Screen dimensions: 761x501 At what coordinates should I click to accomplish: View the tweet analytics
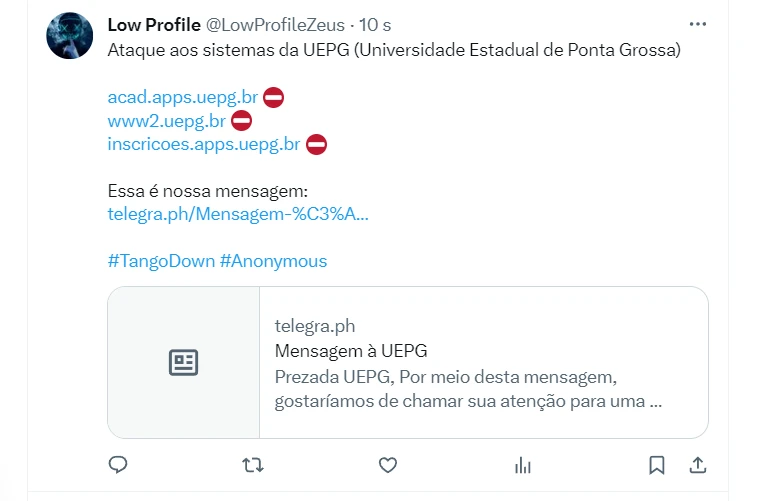pos(522,465)
